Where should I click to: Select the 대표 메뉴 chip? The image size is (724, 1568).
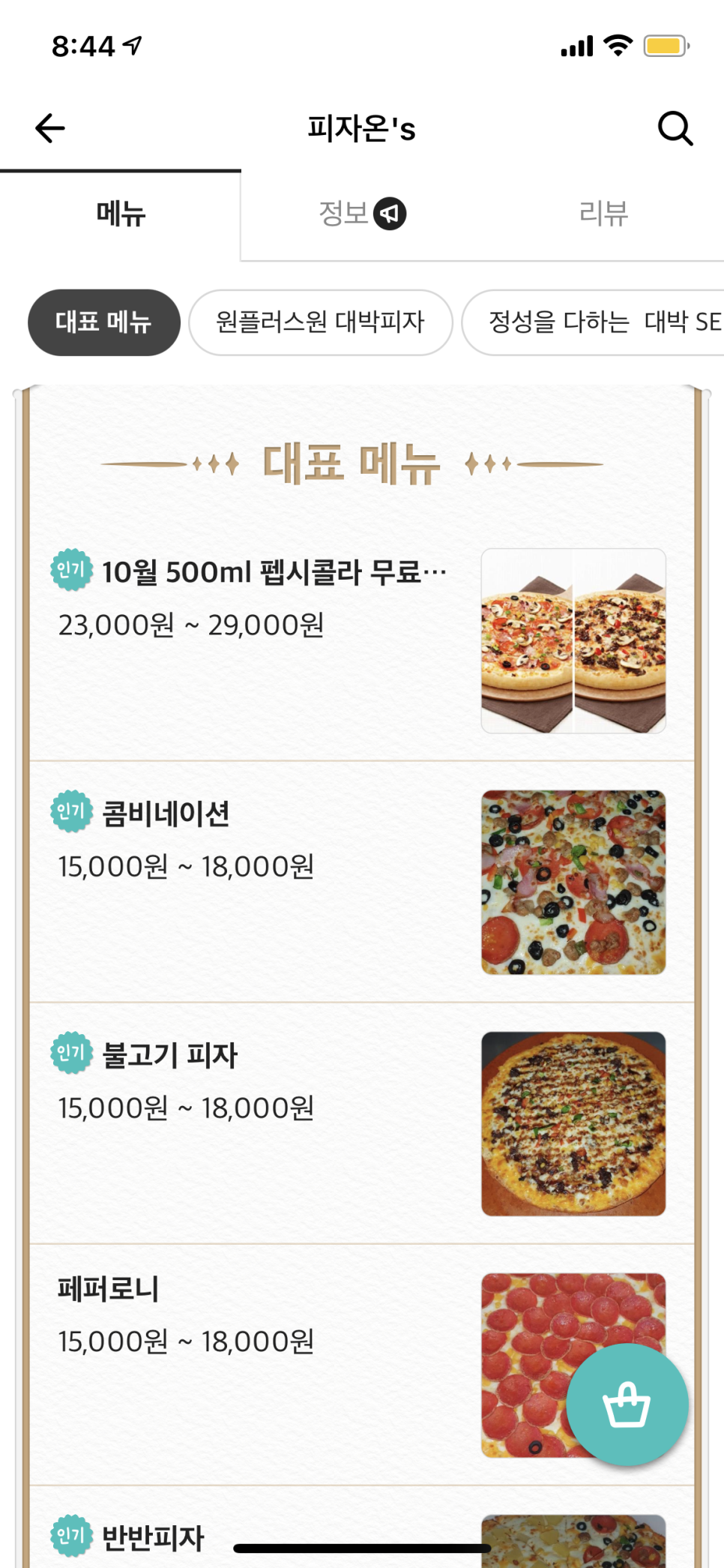104,322
